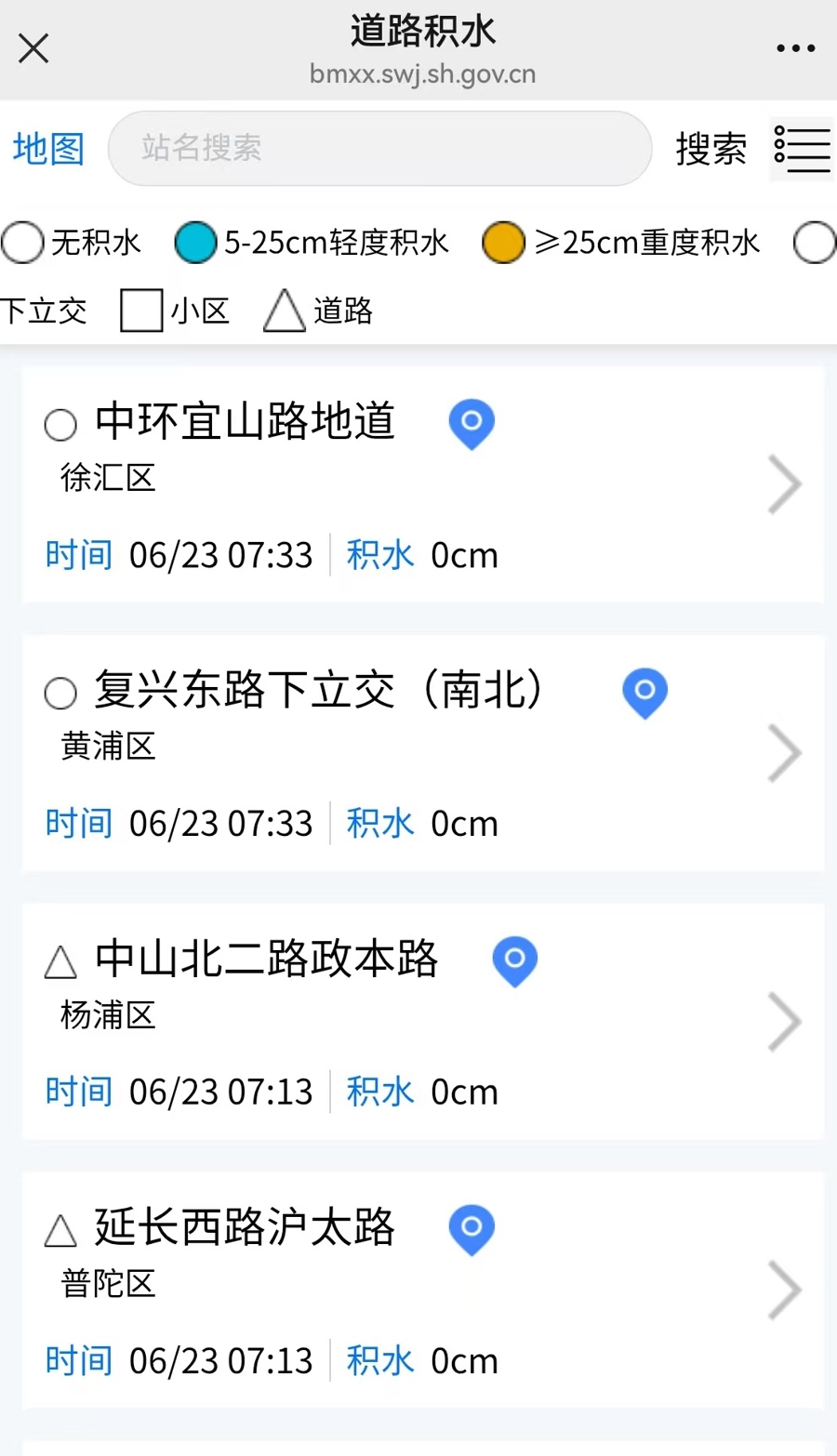Image resolution: width=837 pixels, height=1456 pixels.
Task: Show 中环宜山路地道 location pin on map
Action: pos(472,423)
